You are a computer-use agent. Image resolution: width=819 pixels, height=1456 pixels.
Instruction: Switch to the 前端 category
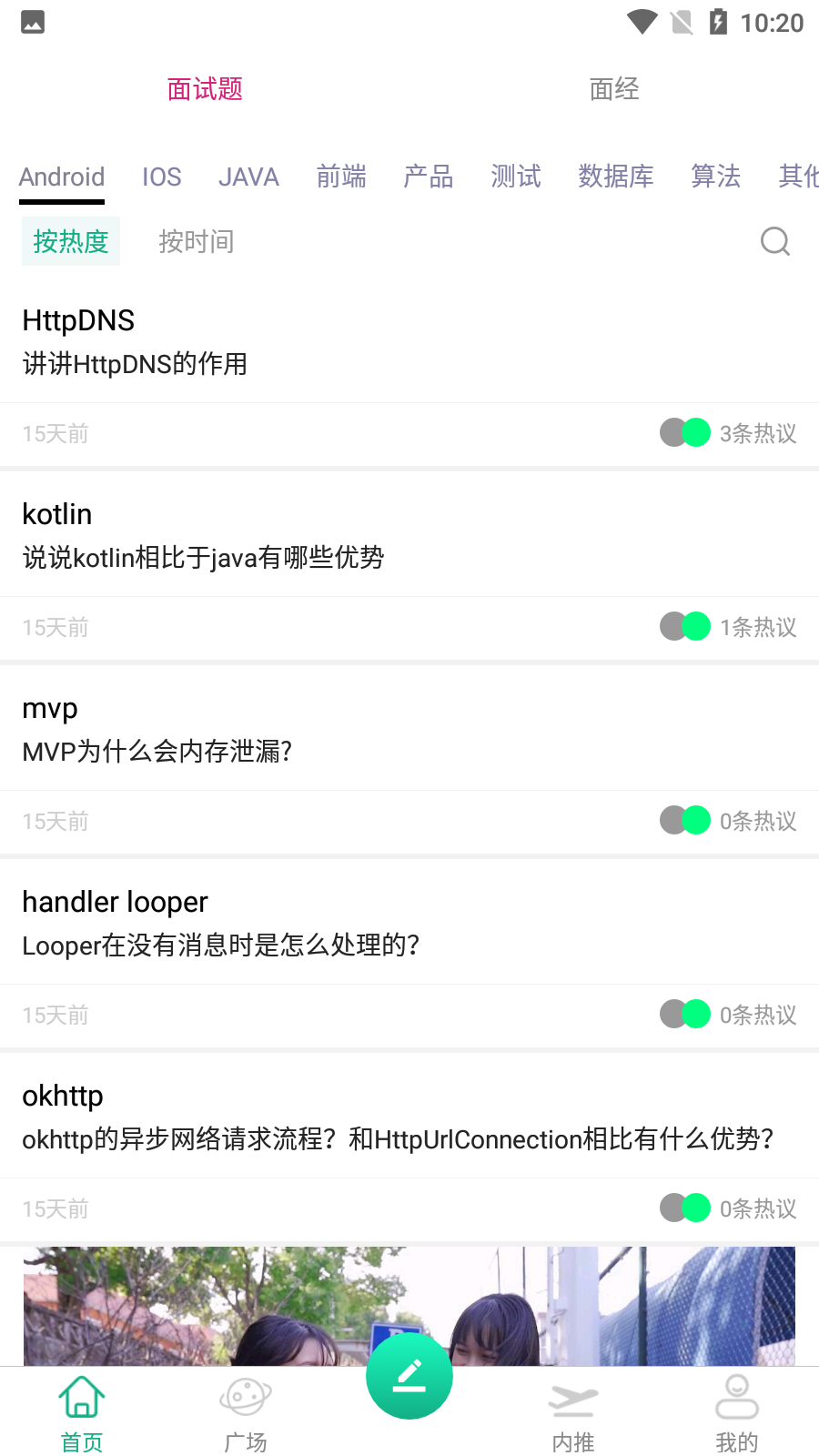tap(341, 177)
